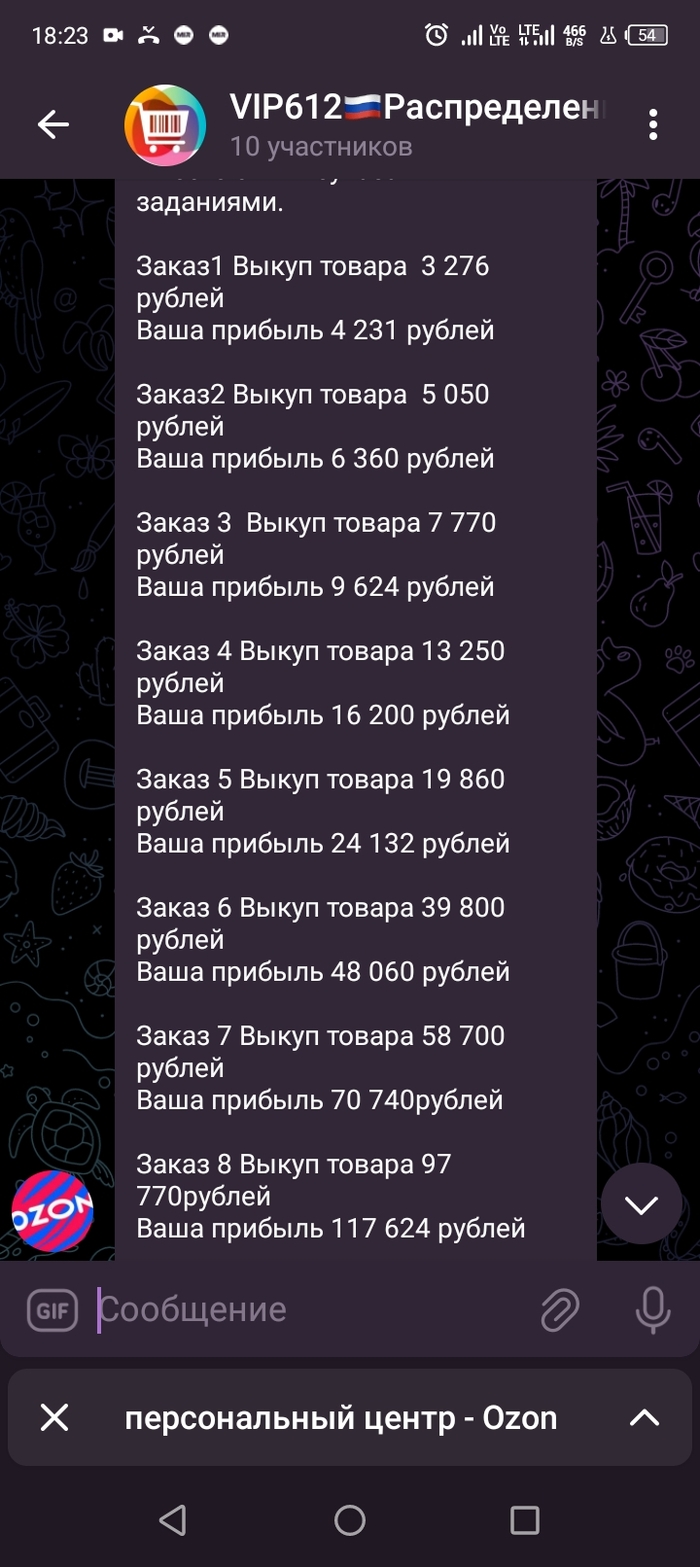Open the system recent apps view
The image size is (700, 1567).
[x=525, y=1520]
